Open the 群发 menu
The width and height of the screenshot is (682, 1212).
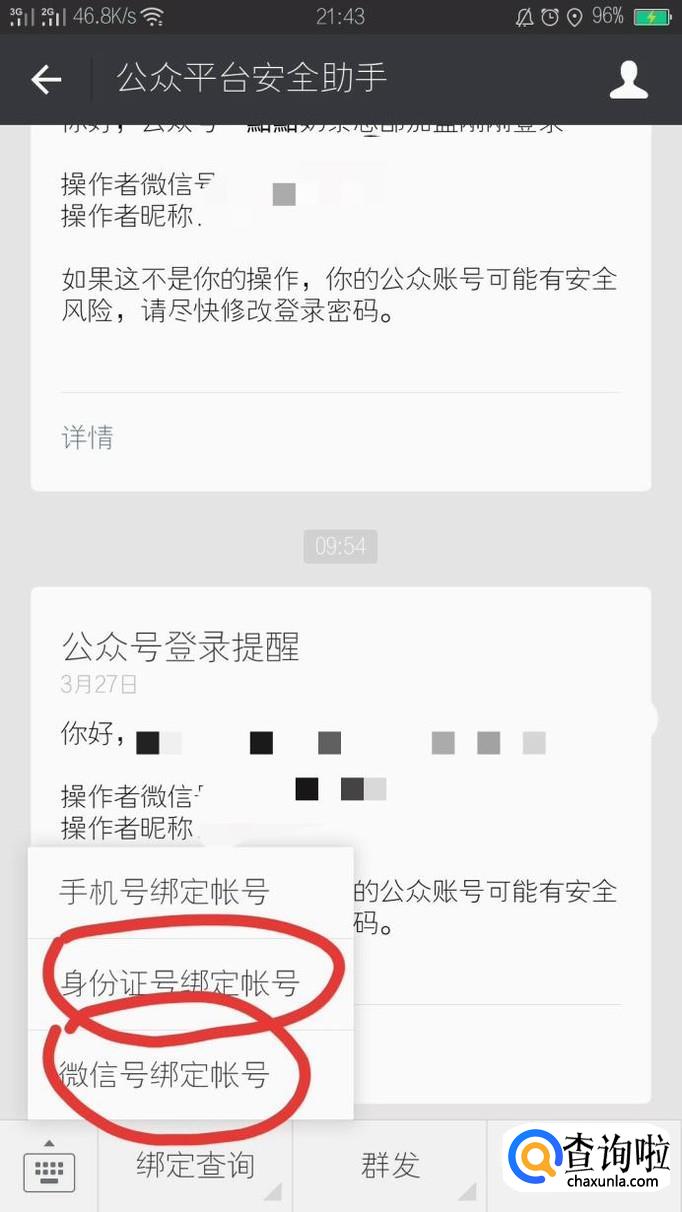[390, 1165]
